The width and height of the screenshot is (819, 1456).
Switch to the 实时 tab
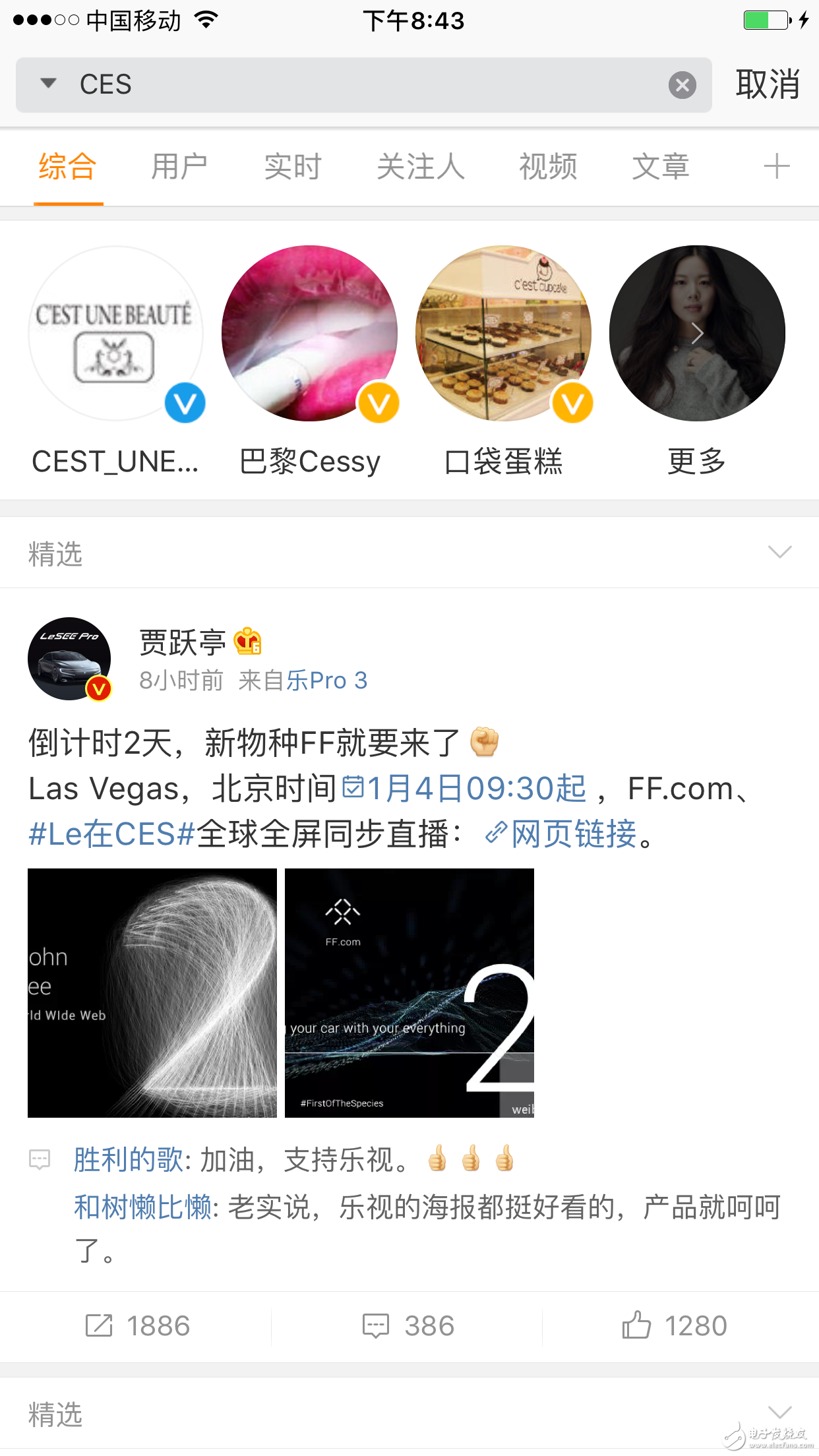coord(293,167)
